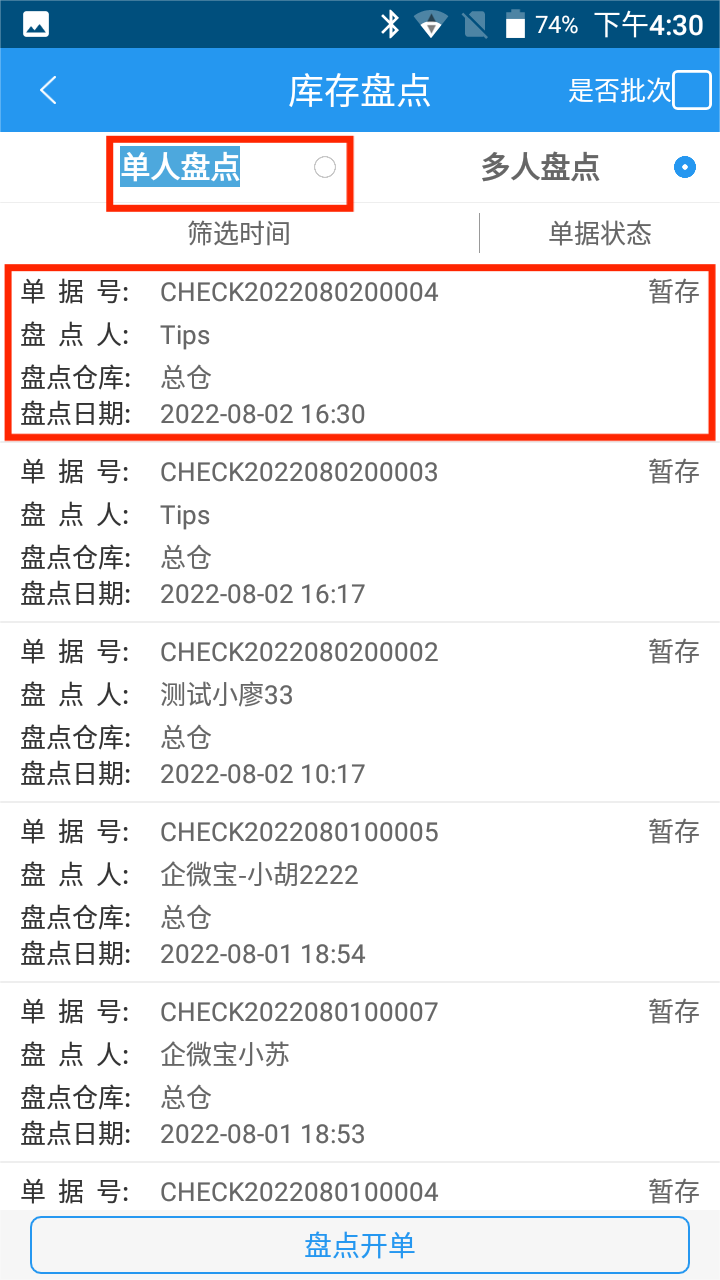Open the 单据状态 filter

599,234
